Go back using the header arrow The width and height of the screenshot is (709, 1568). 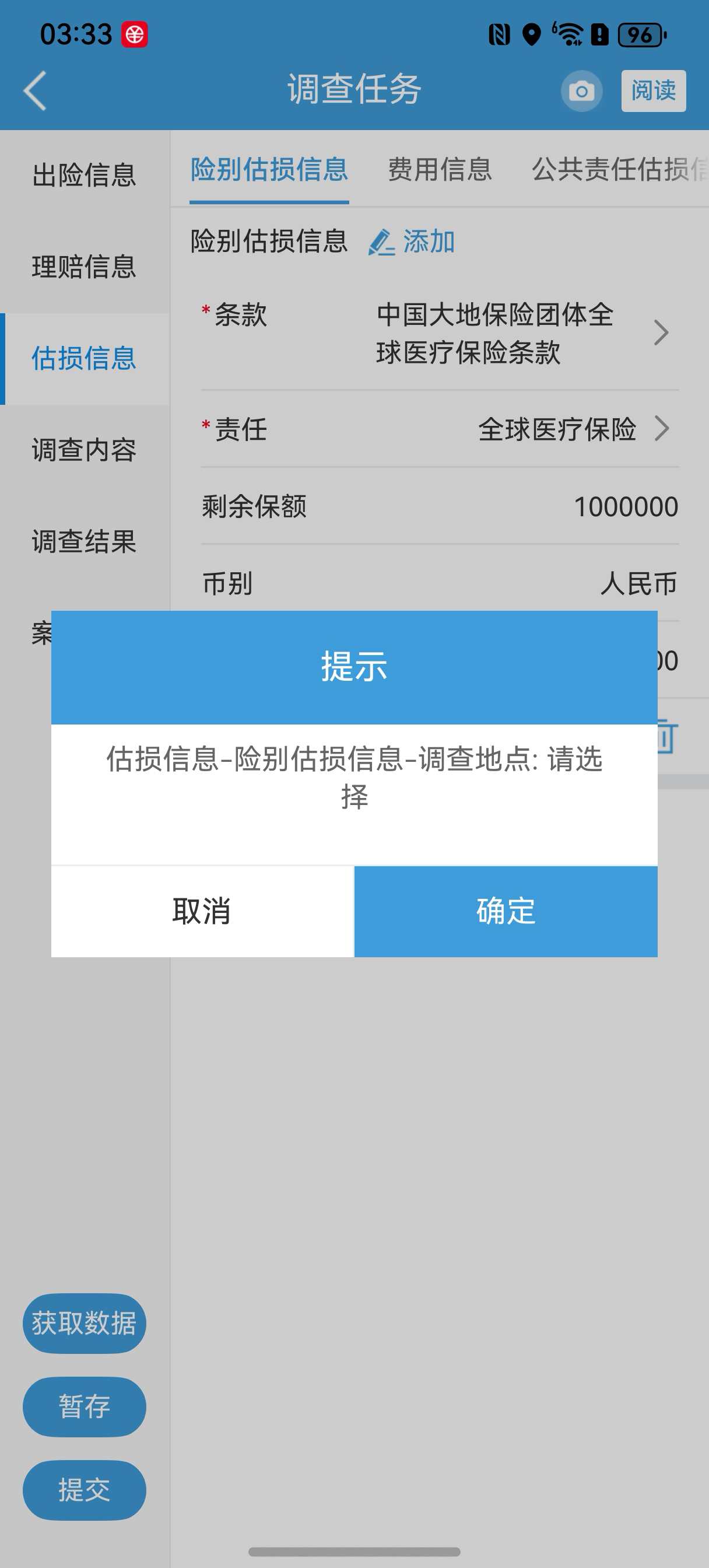36,90
